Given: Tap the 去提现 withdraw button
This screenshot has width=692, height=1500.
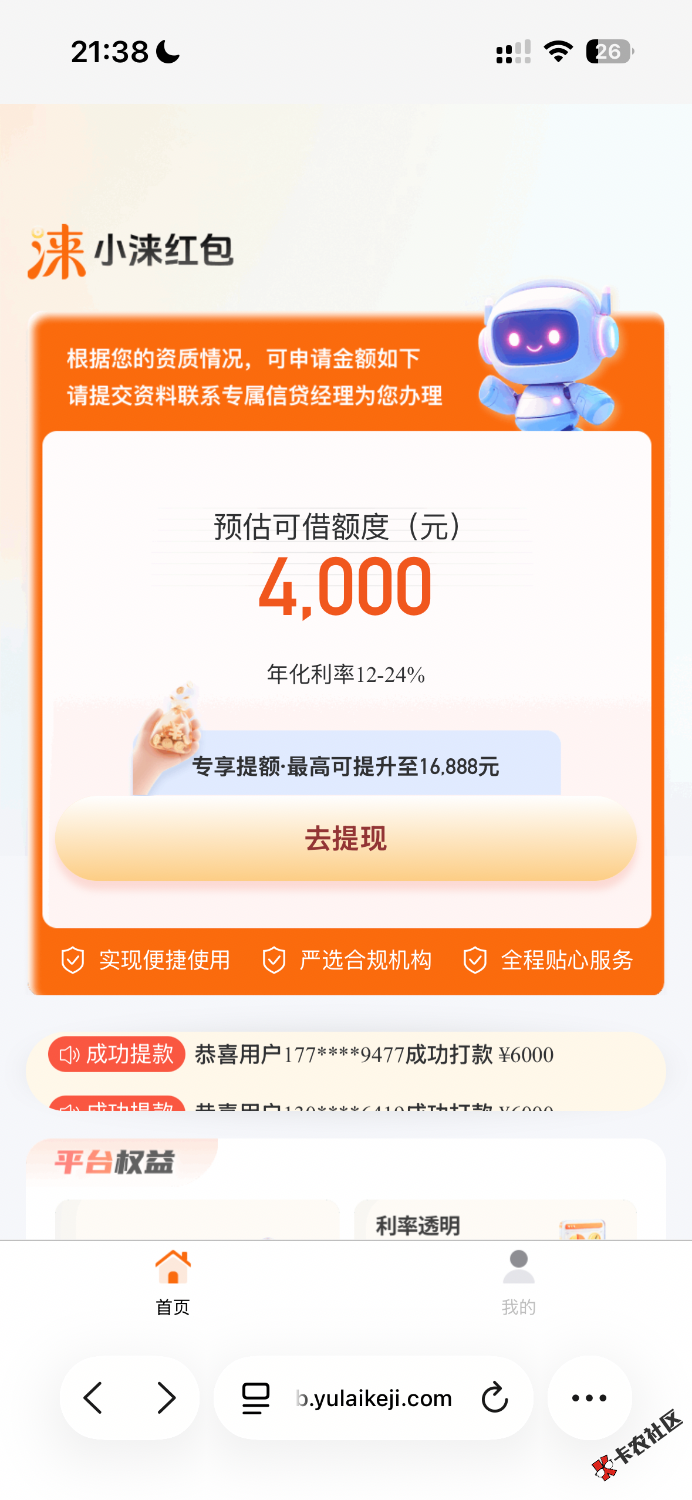Looking at the screenshot, I should click(346, 839).
